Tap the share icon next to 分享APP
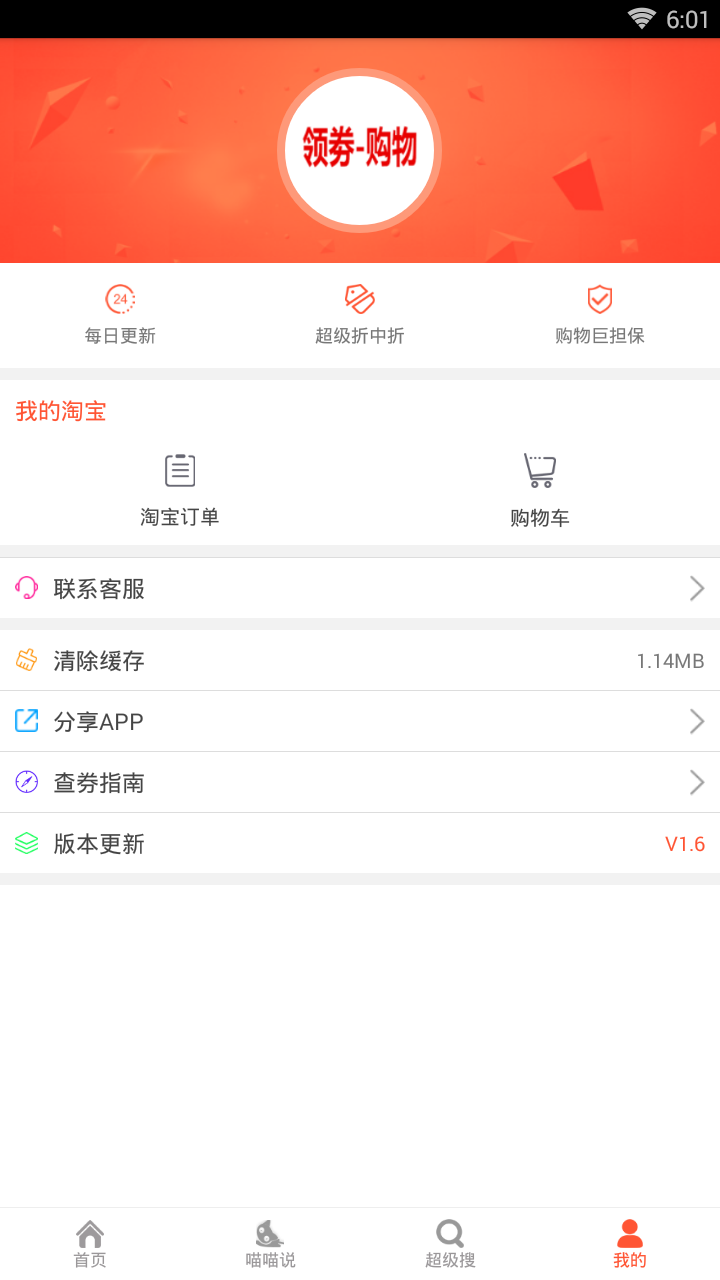 27,721
